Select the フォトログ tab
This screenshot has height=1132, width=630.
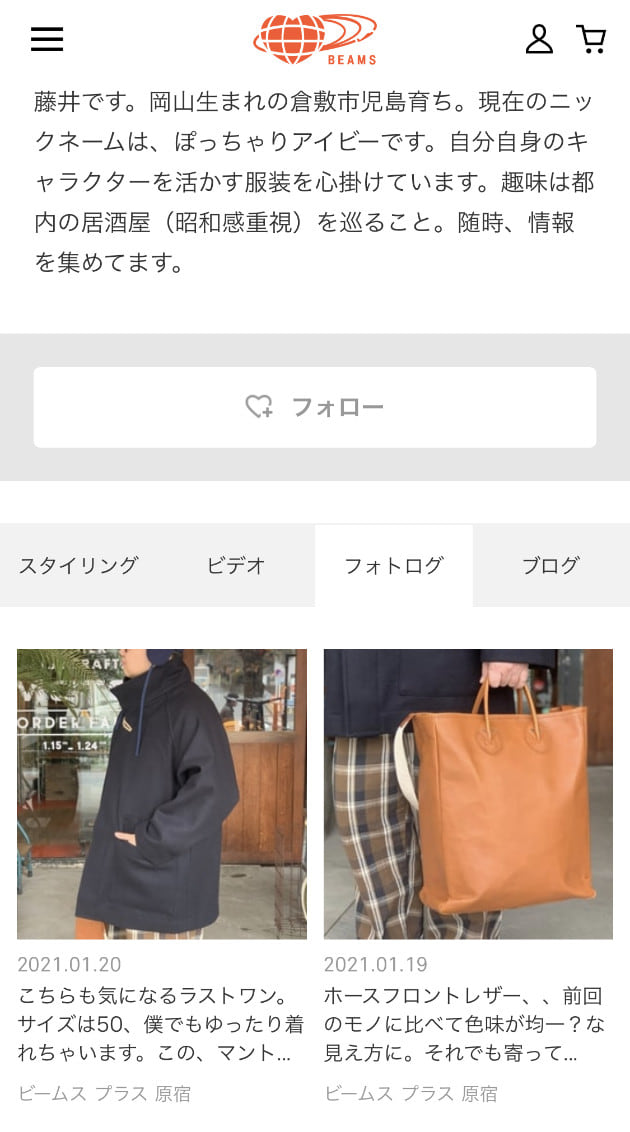(x=393, y=565)
